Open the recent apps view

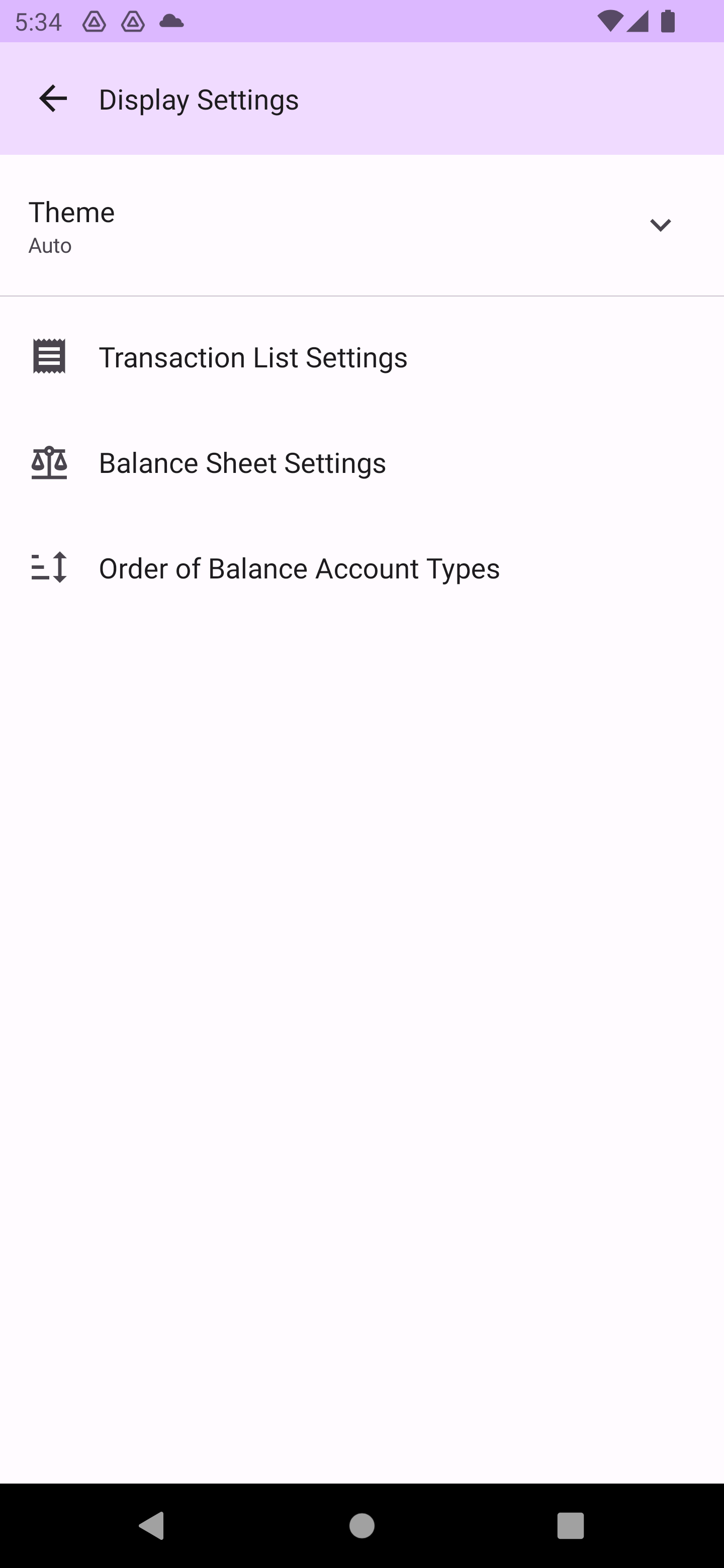570,1525
